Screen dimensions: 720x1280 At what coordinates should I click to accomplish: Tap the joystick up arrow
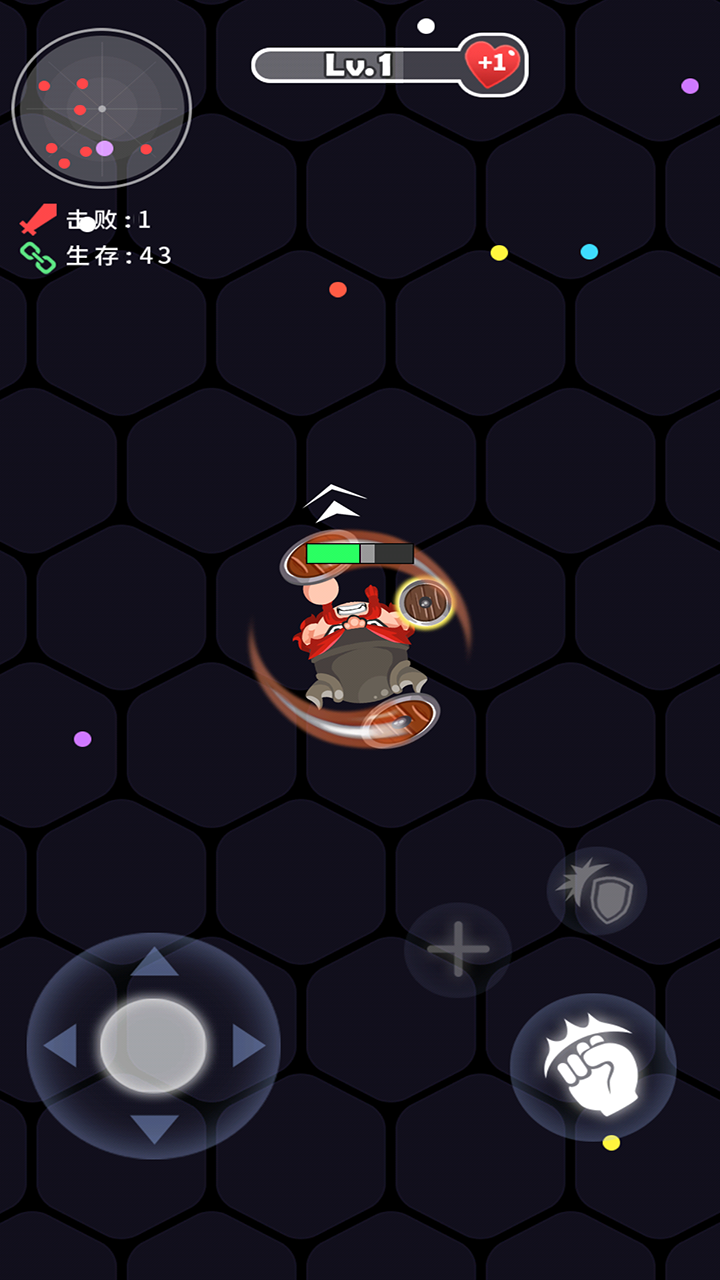click(154, 962)
